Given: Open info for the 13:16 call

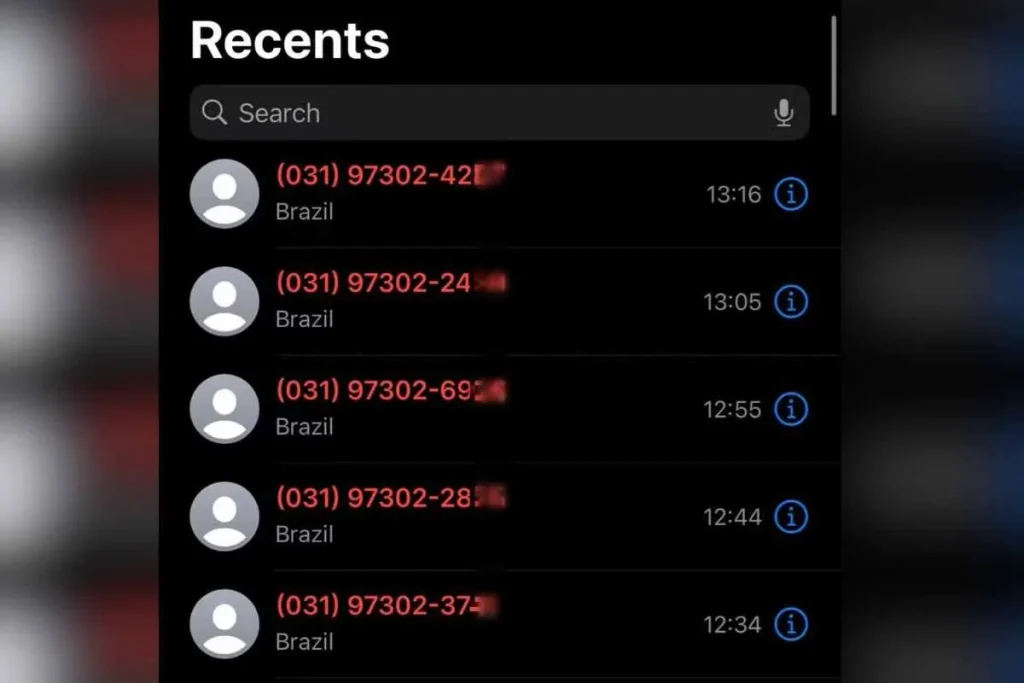Looking at the screenshot, I should click(791, 194).
